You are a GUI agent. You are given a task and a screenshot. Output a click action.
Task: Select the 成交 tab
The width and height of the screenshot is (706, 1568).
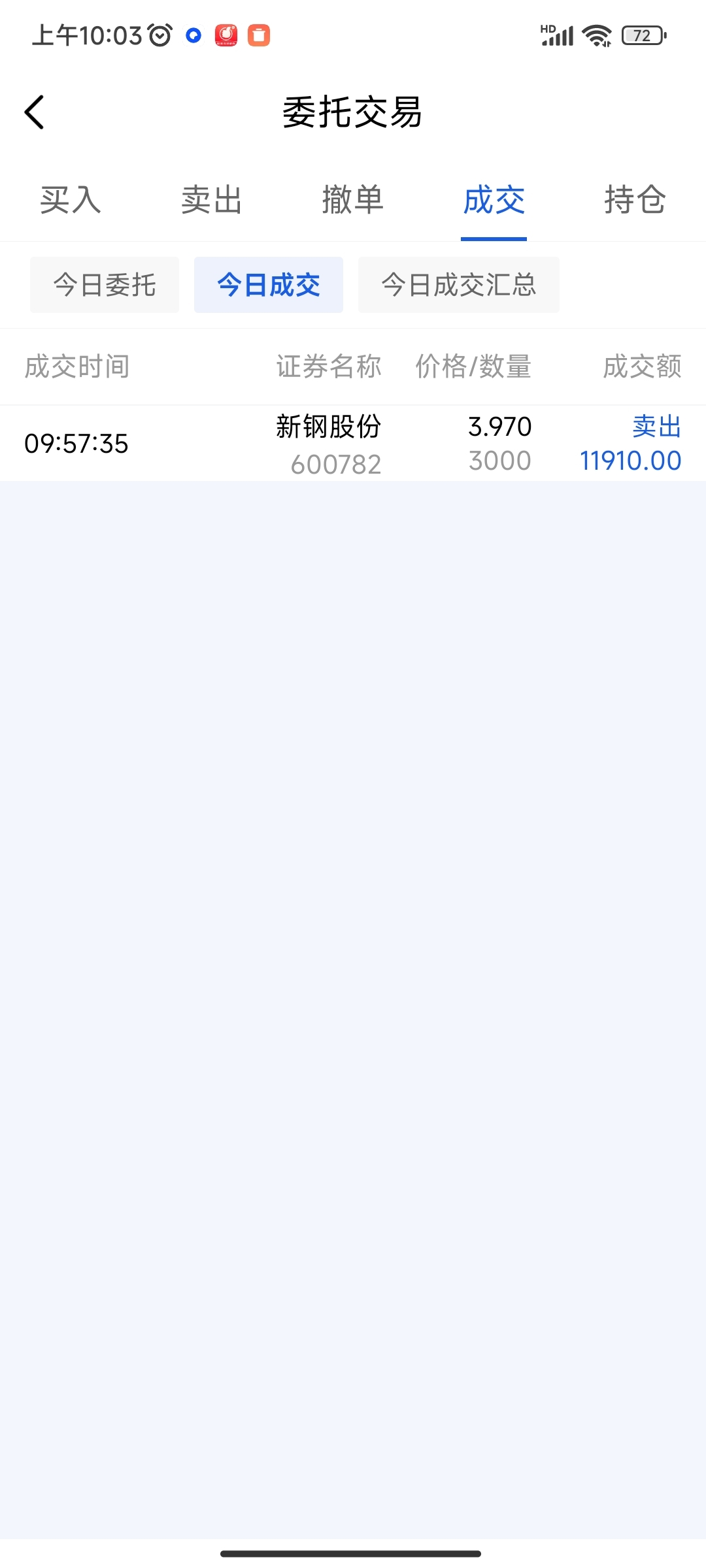pos(494,200)
